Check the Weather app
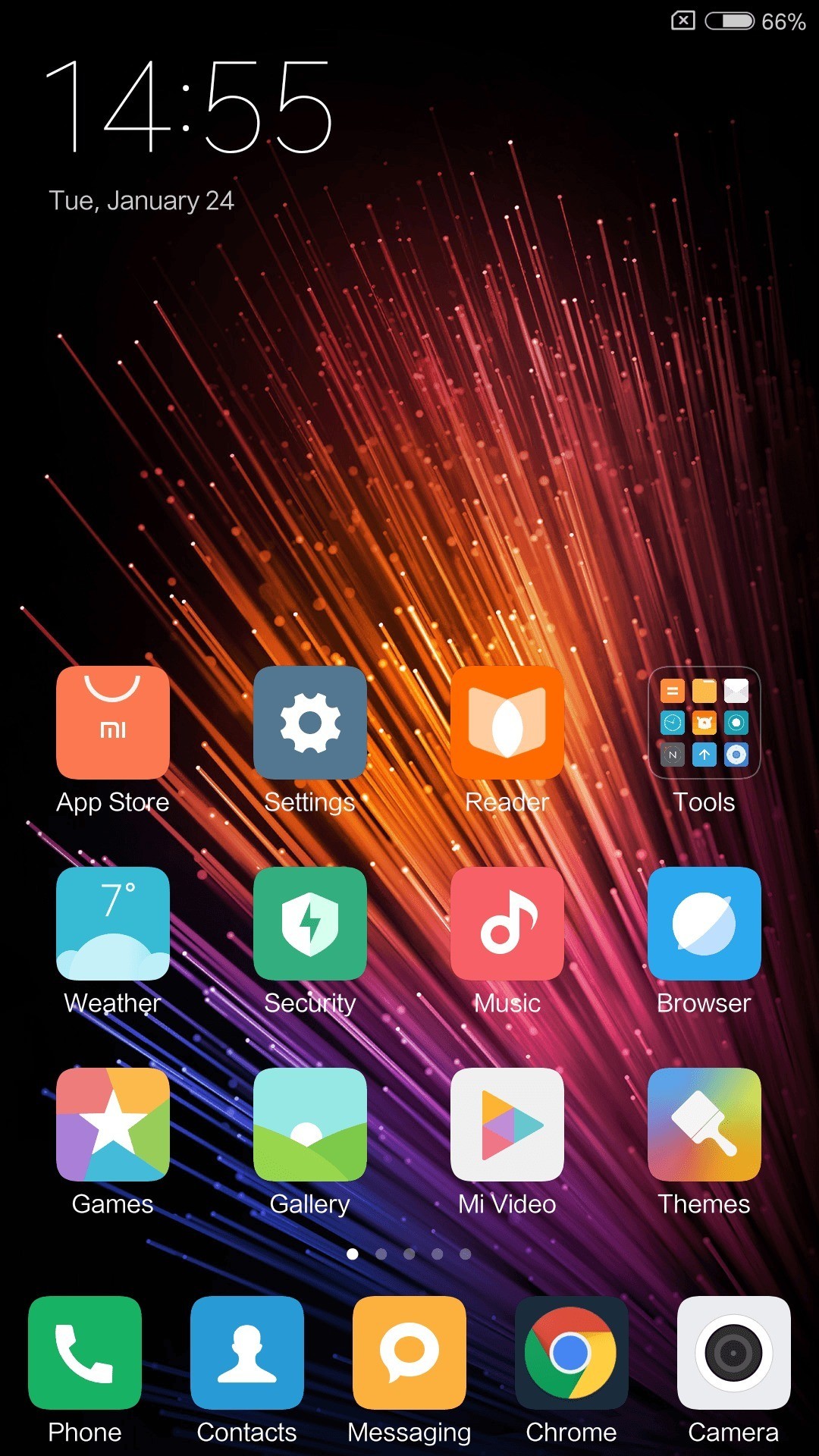 112,924
